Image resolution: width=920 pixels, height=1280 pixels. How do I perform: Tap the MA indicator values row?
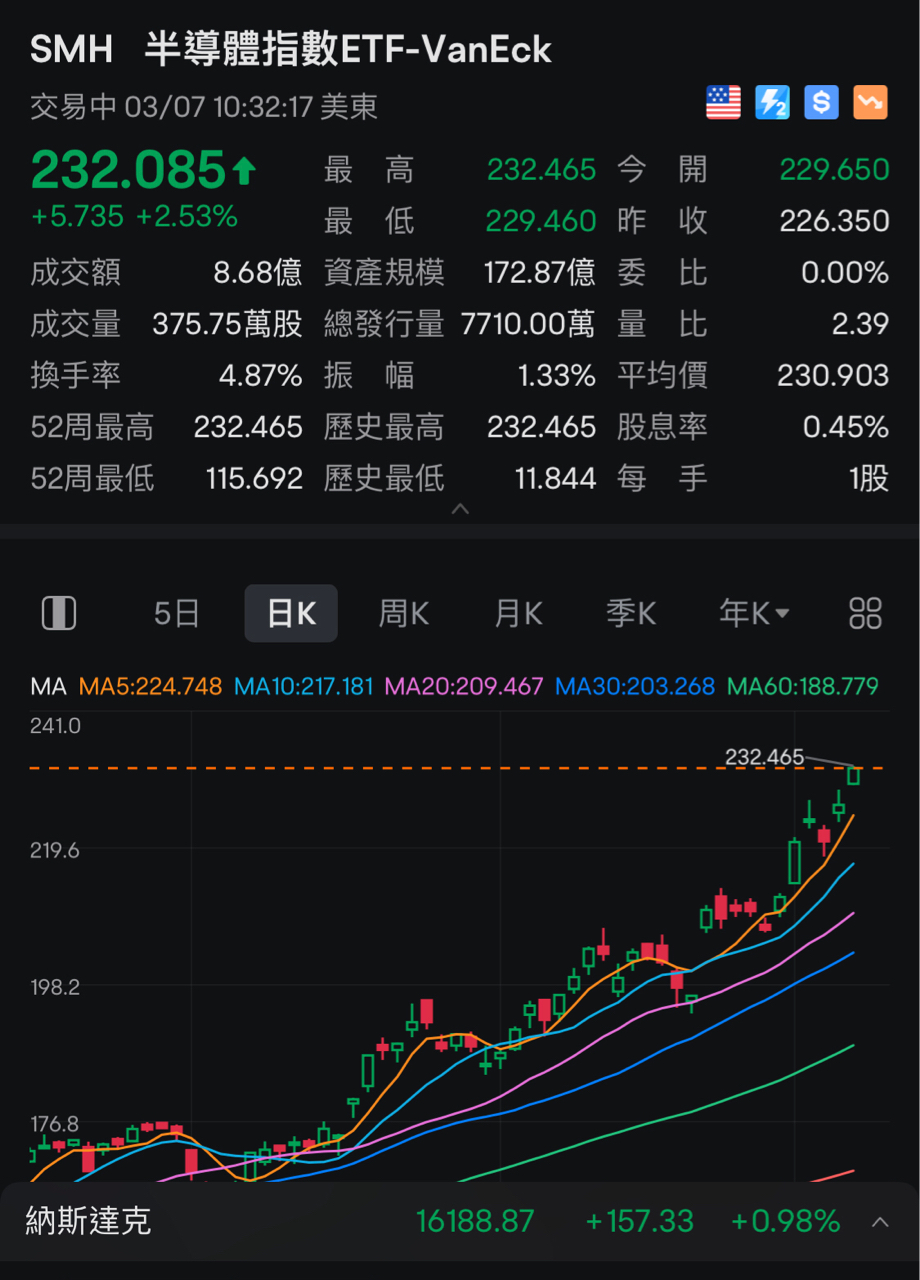click(x=455, y=687)
